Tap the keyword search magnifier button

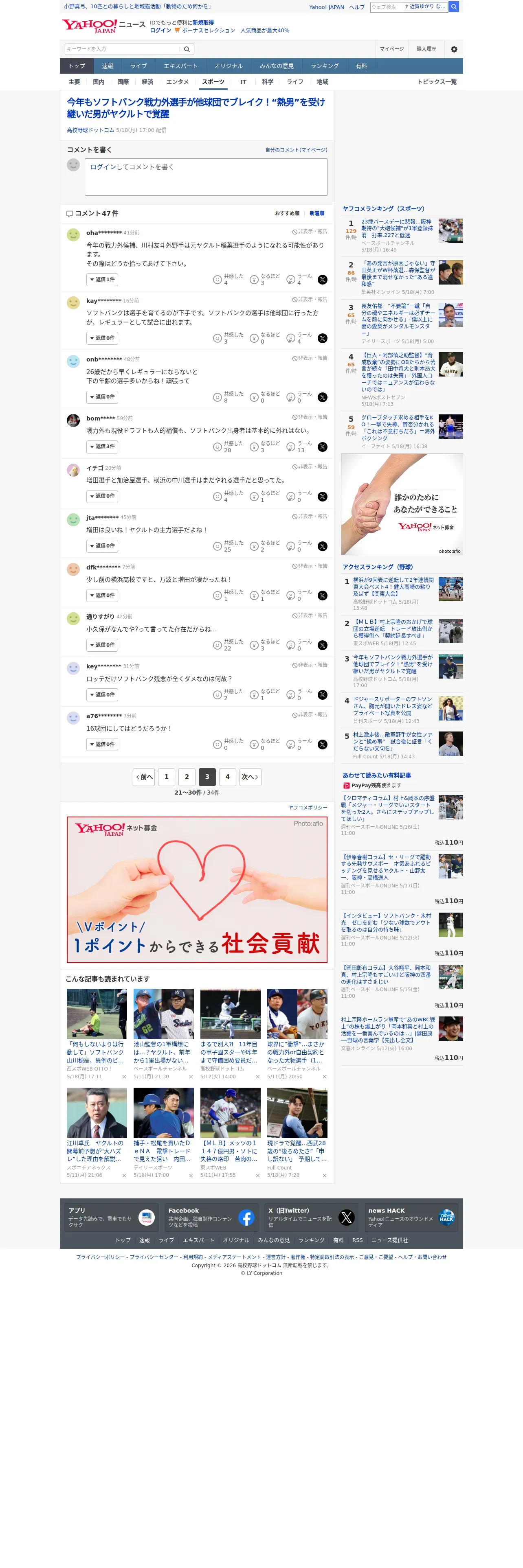click(x=187, y=49)
